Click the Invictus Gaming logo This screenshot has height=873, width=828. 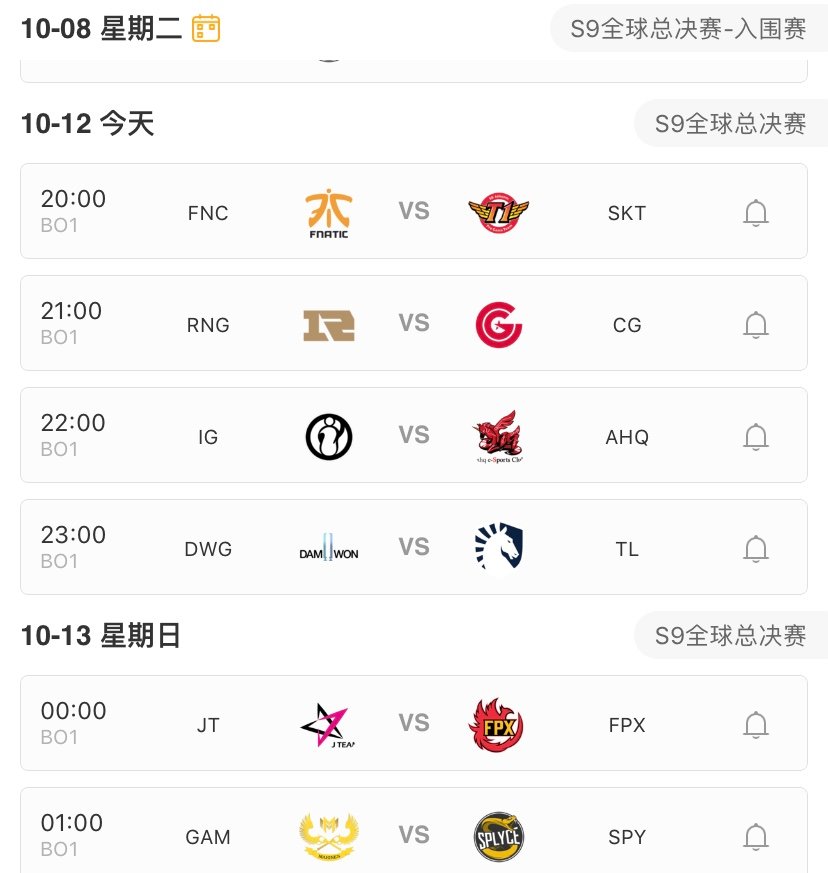click(329, 436)
